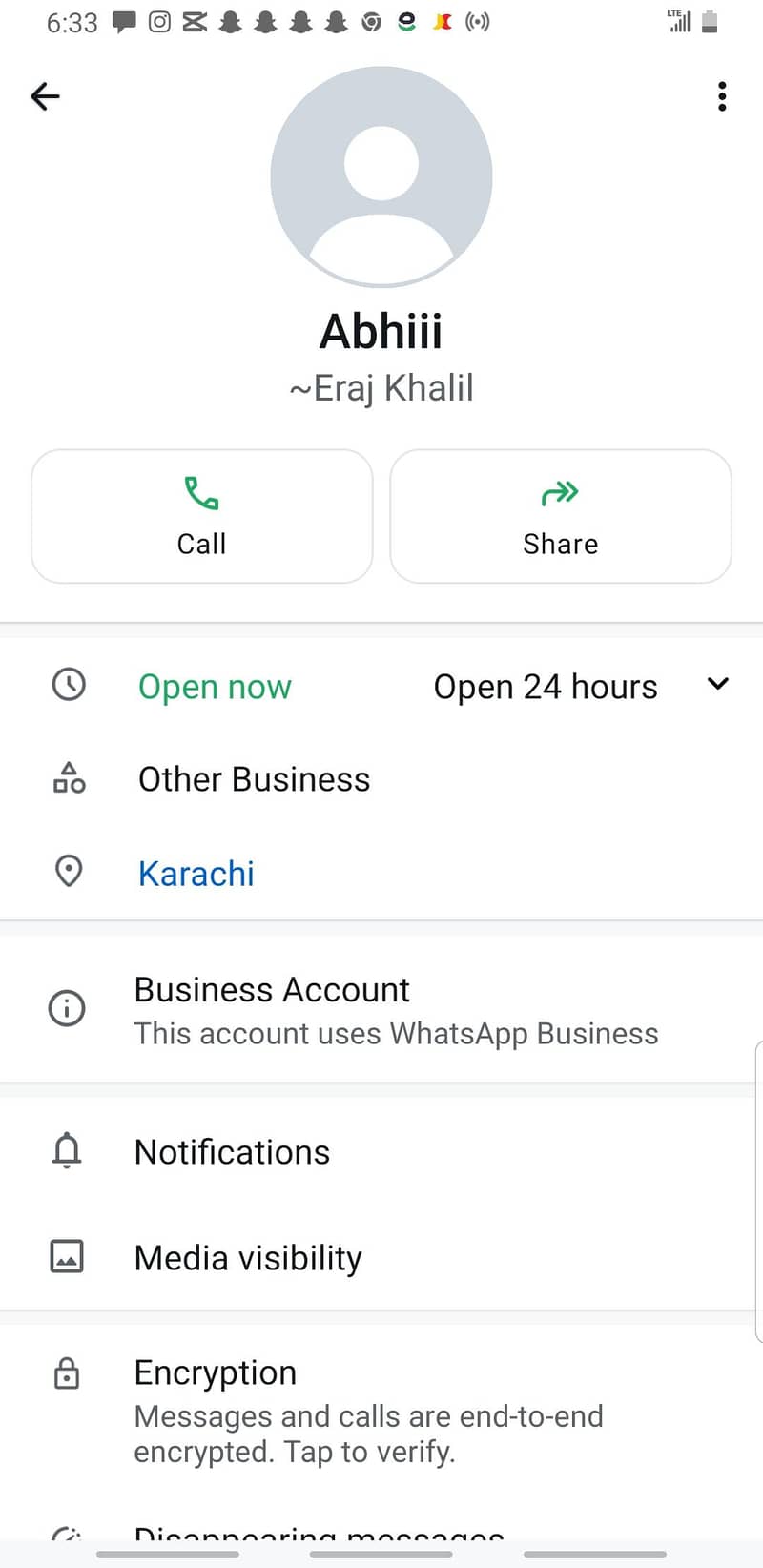Screen dimensions: 763x1568
Task: Check the battery indicator in status bar
Action: (710, 22)
